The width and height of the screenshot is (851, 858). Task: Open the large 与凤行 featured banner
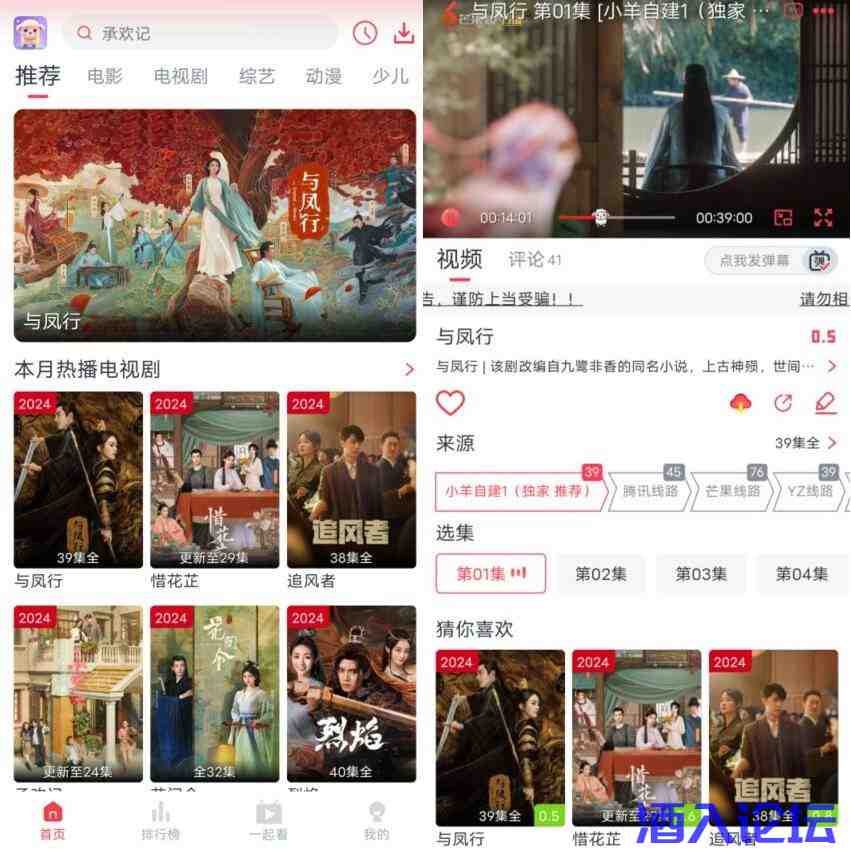tap(214, 225)
